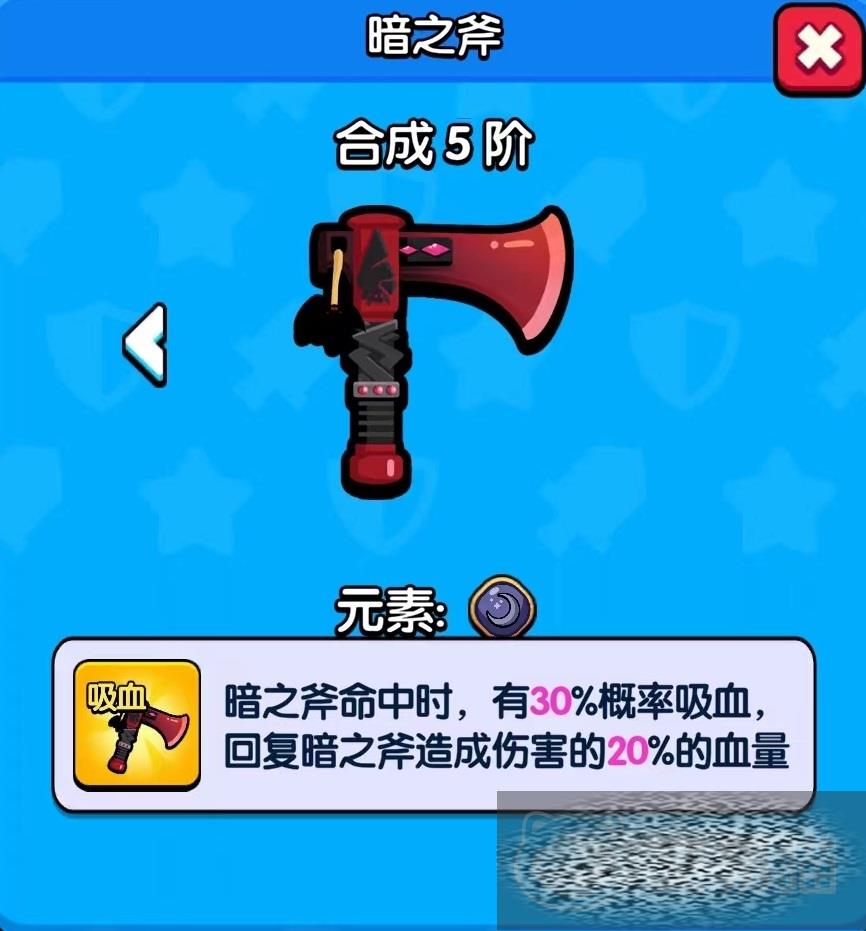Screen dimensions: 866x931
Task: Tap the dark element moon icon
Action: click(x=503, y=607)
